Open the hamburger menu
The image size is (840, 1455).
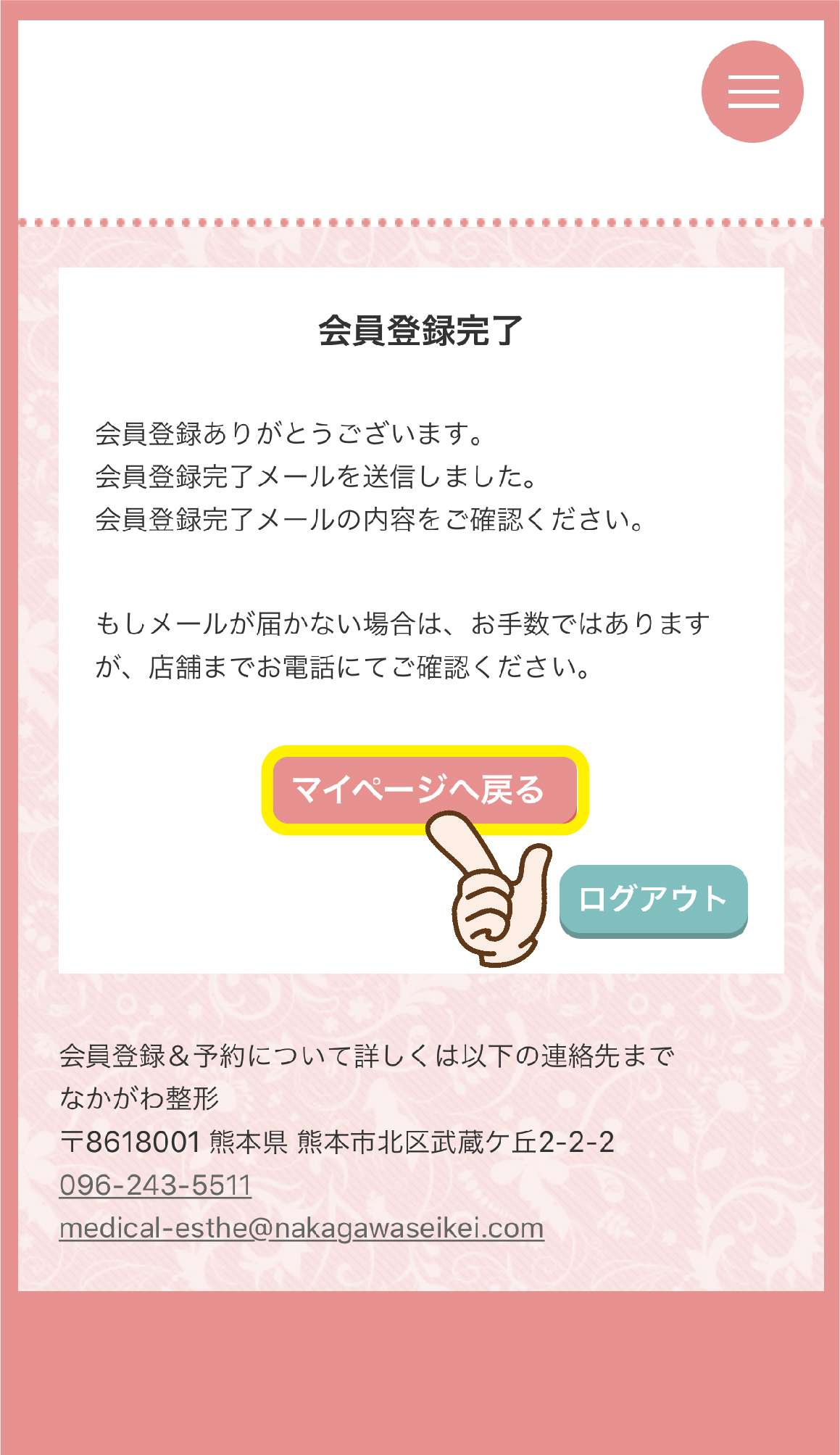(x=752, y=91)
